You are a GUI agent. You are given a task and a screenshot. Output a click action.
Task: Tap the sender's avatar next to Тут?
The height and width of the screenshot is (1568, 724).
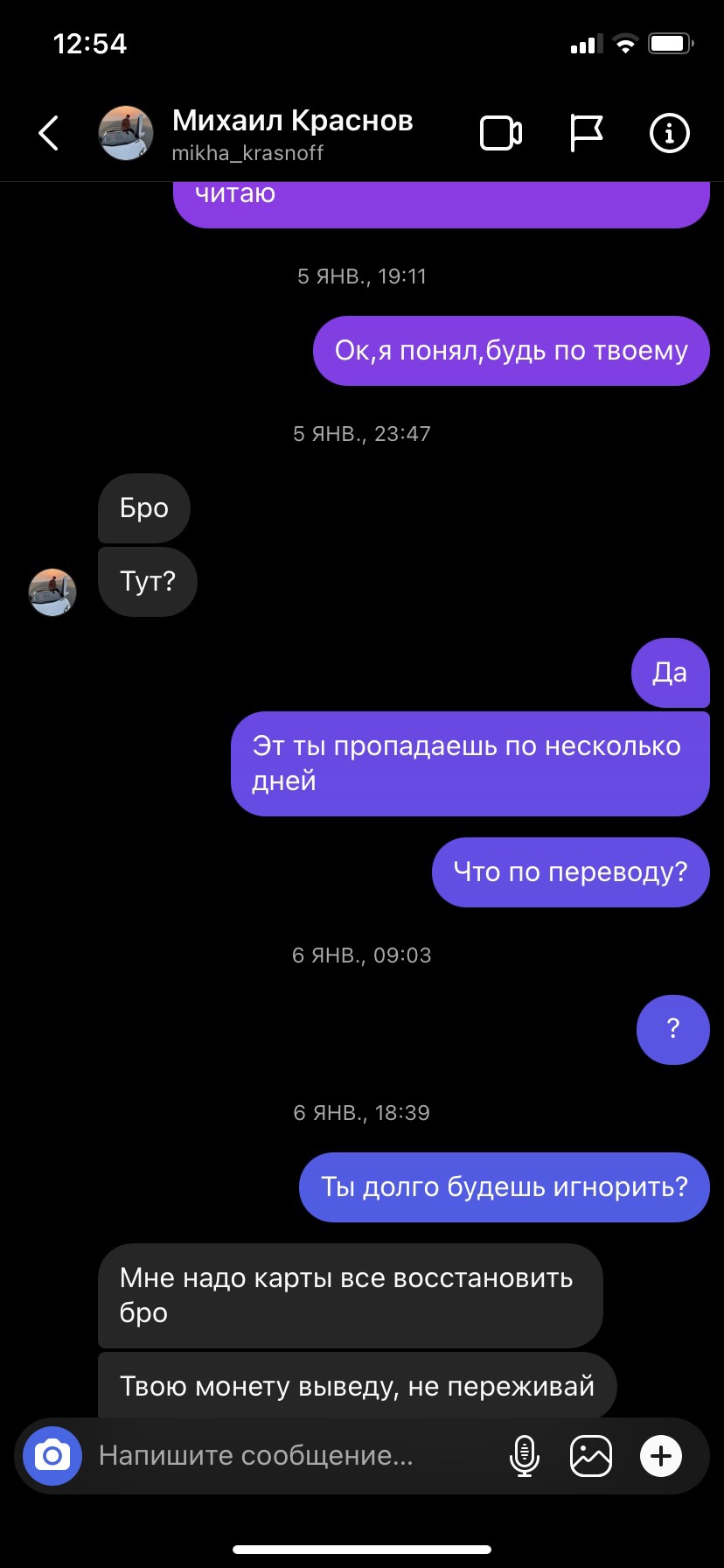click(52, 591)
